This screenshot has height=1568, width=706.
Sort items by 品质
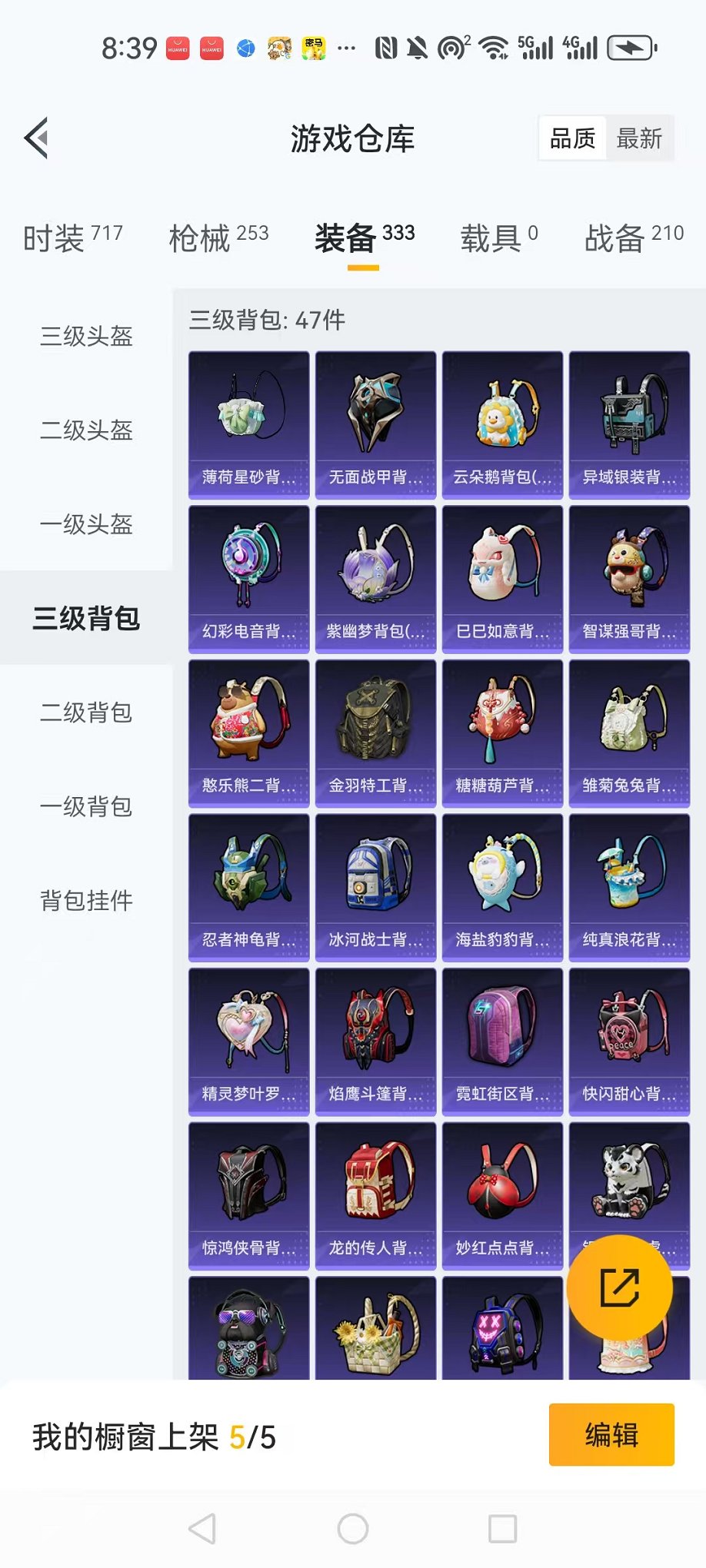click(572, 138)
